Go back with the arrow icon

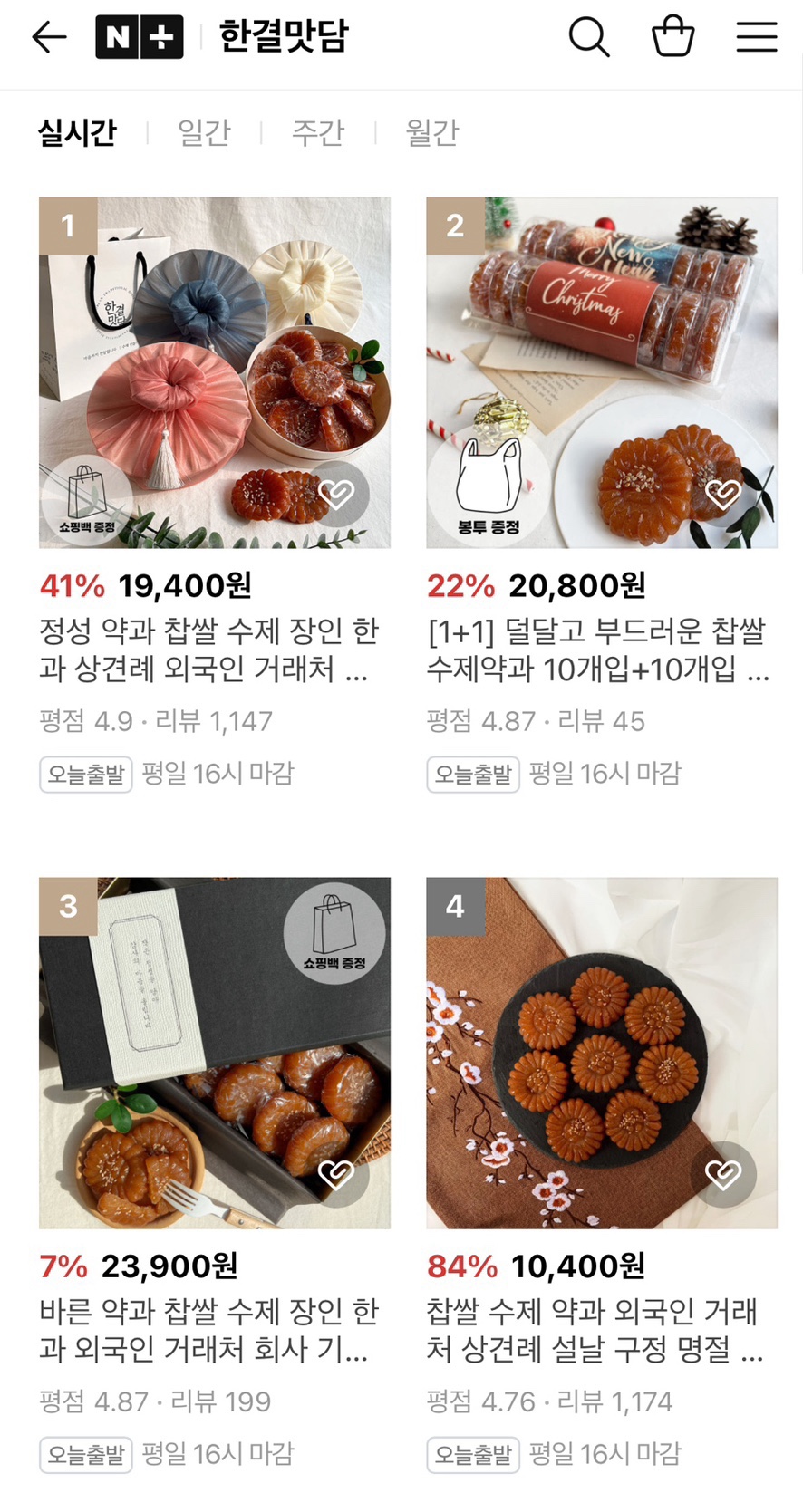click(49, 37)
